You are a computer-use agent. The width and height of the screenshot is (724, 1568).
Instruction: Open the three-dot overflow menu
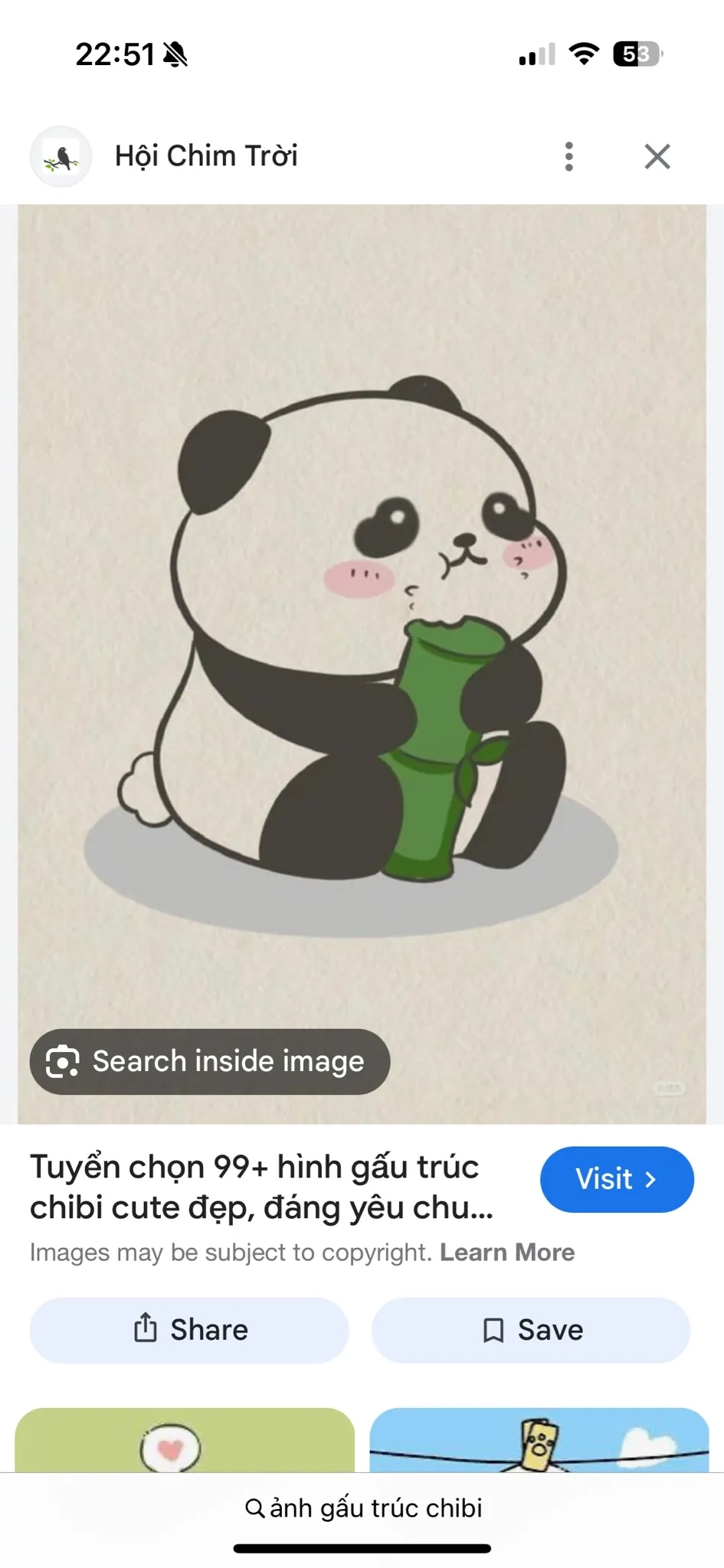tap(568, 156)
